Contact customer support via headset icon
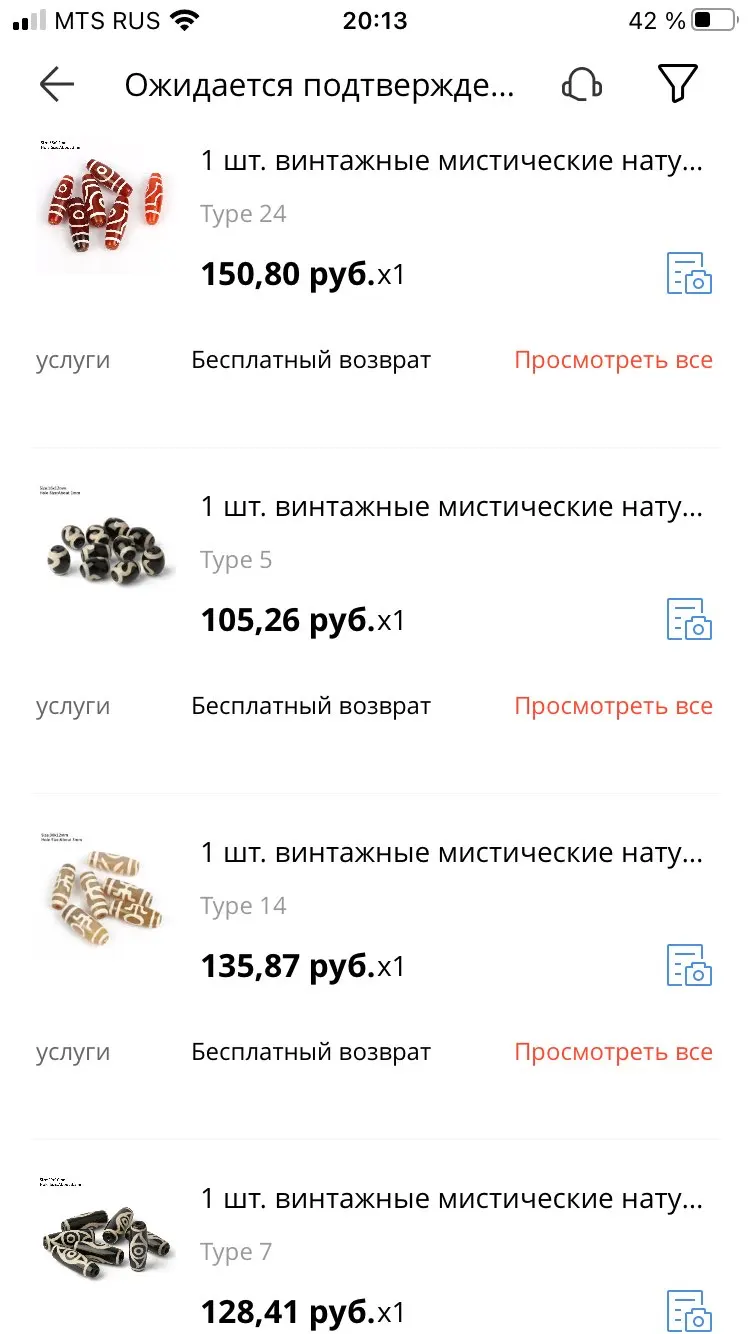The height and width of the screenshot is (1334, 750). pos(581,85)
